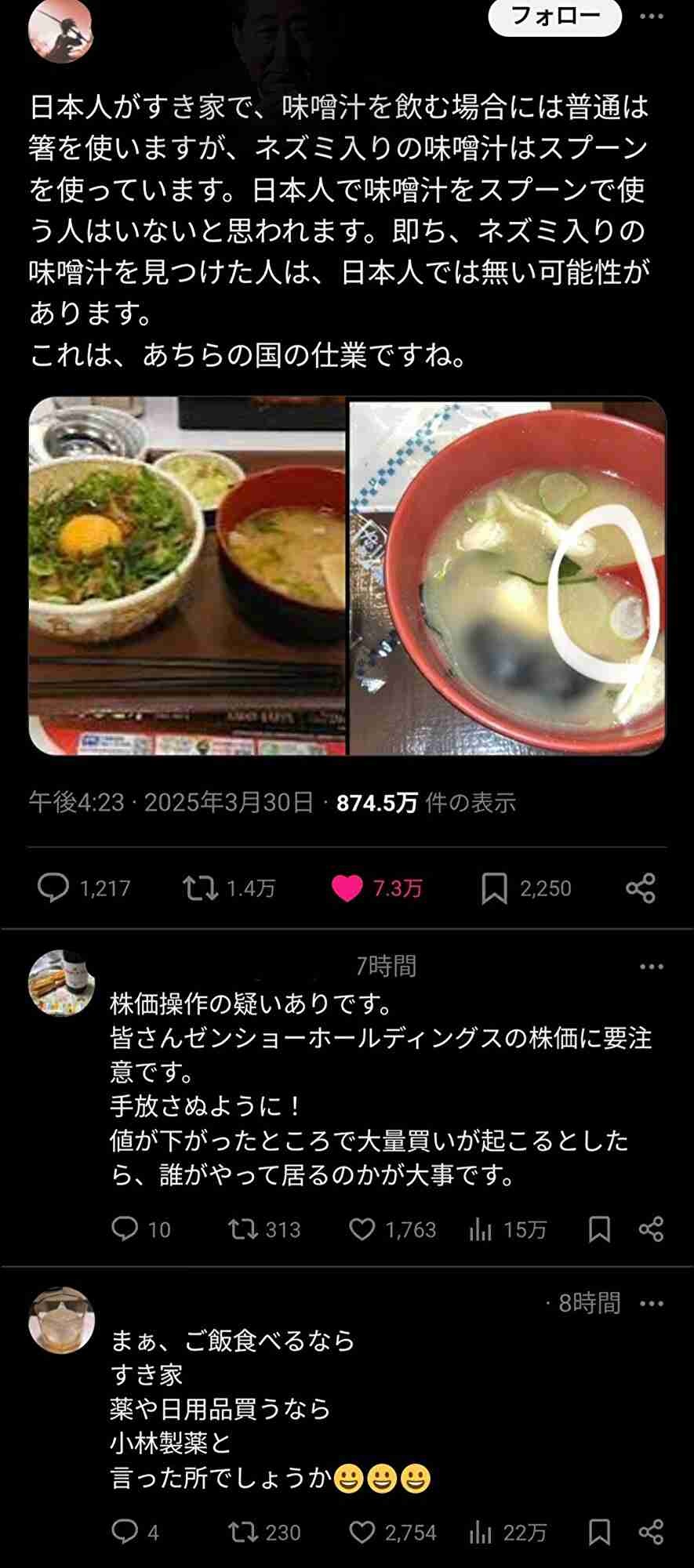Open overflow menu on the 株価操作 reply
694x1568 pixels.
coord(651,967)
